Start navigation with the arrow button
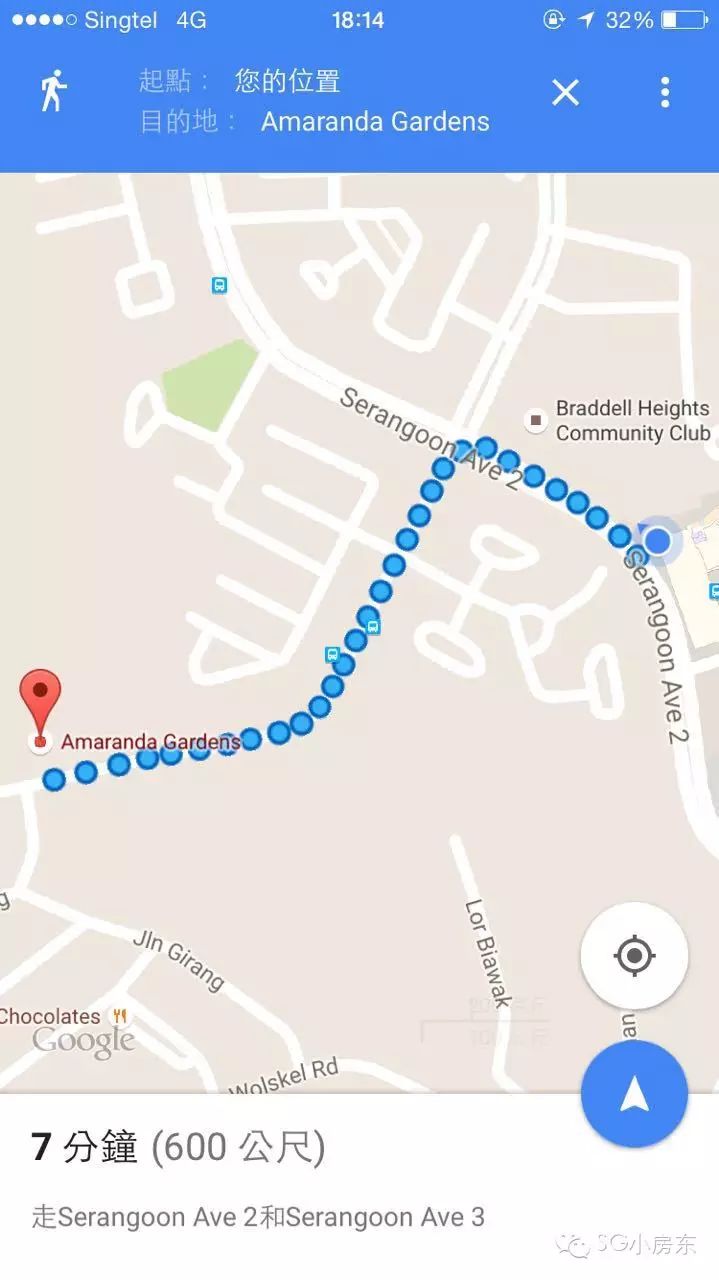 (634, 1094)
